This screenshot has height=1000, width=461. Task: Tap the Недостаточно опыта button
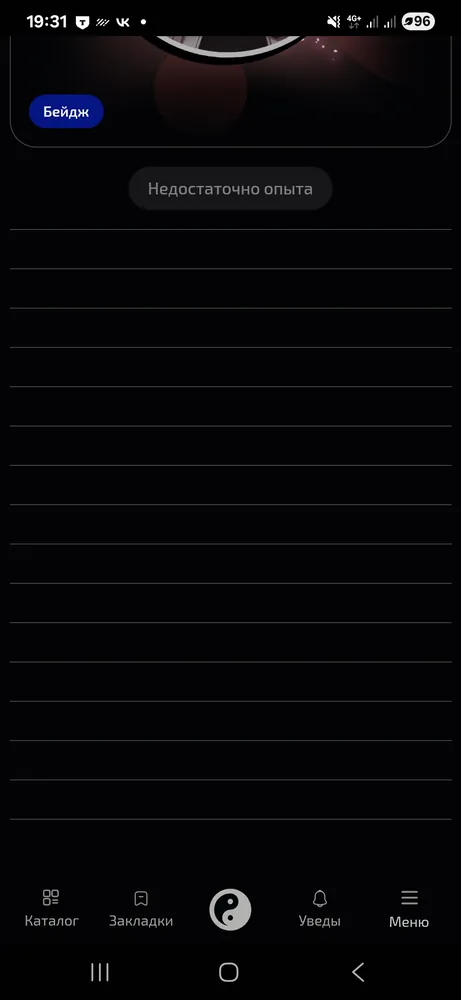tap(230, 189)
